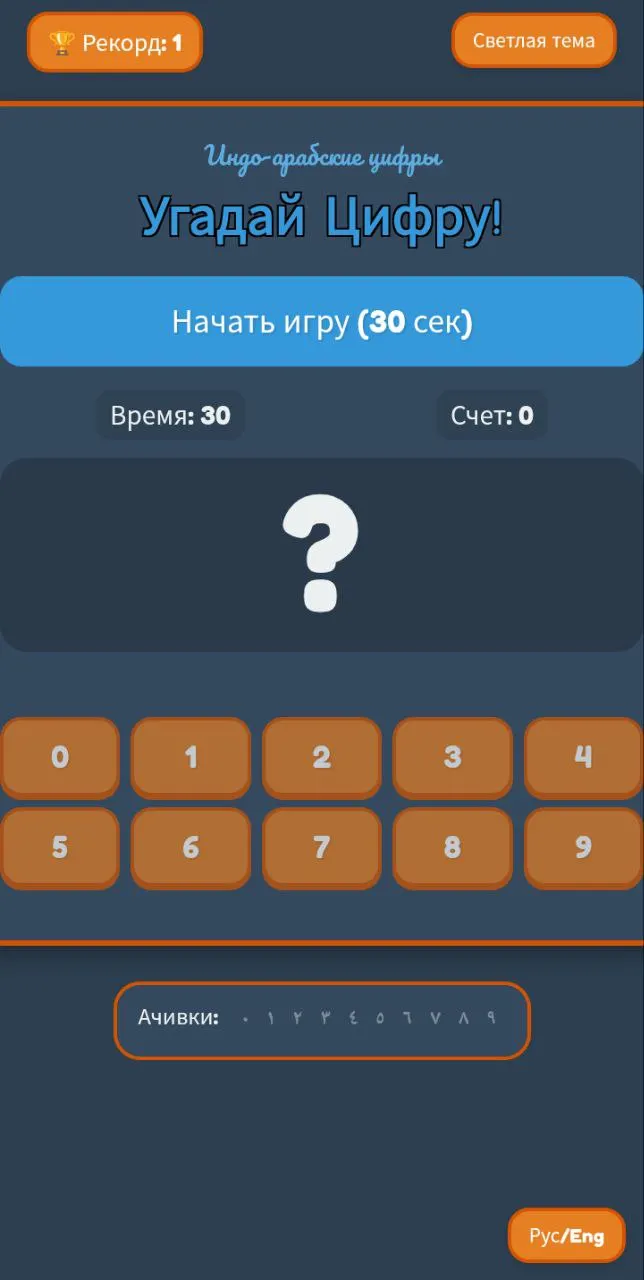Pick digit 7

pos(322,848)
